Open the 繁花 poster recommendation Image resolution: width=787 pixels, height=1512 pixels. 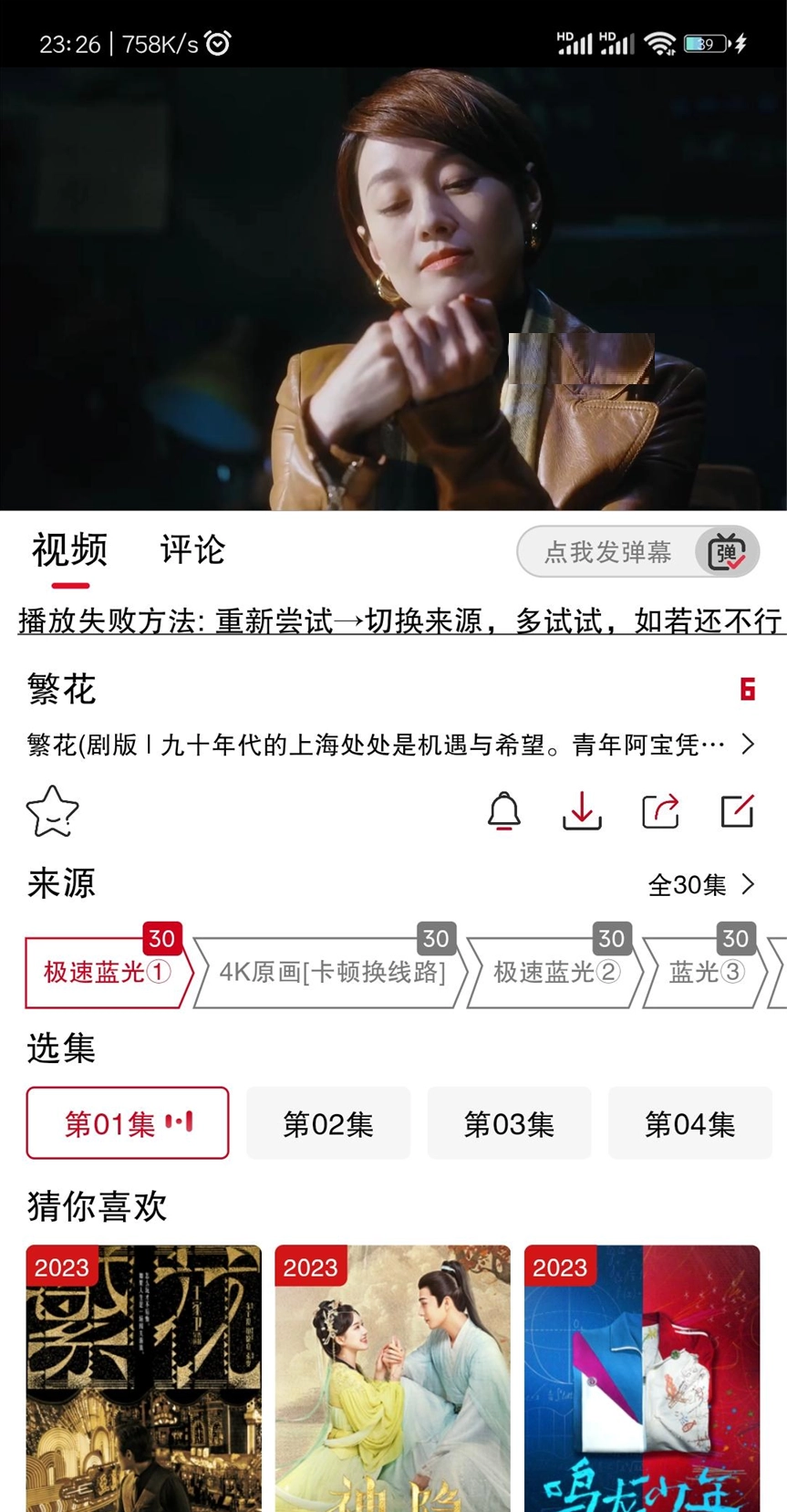click(x=144, y=1378)
